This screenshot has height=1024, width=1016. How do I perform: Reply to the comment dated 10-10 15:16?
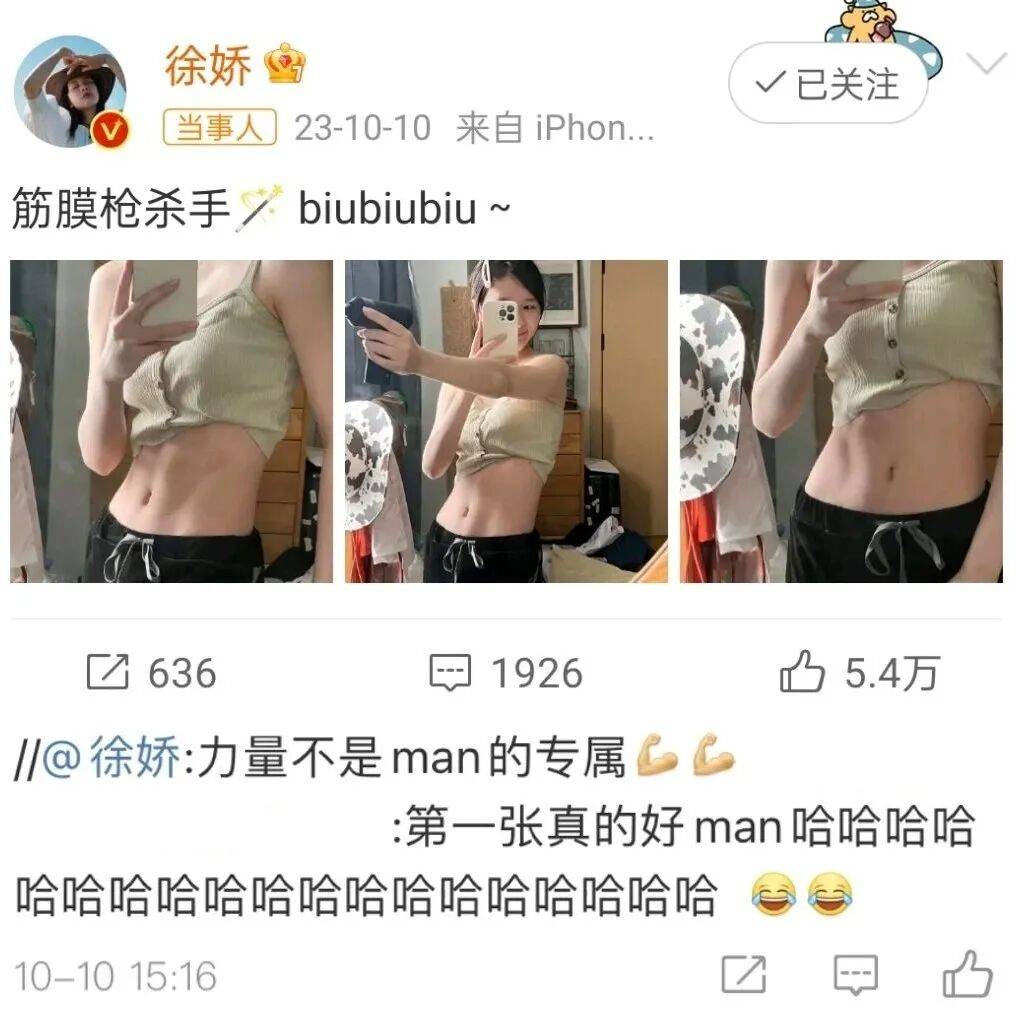855,975
